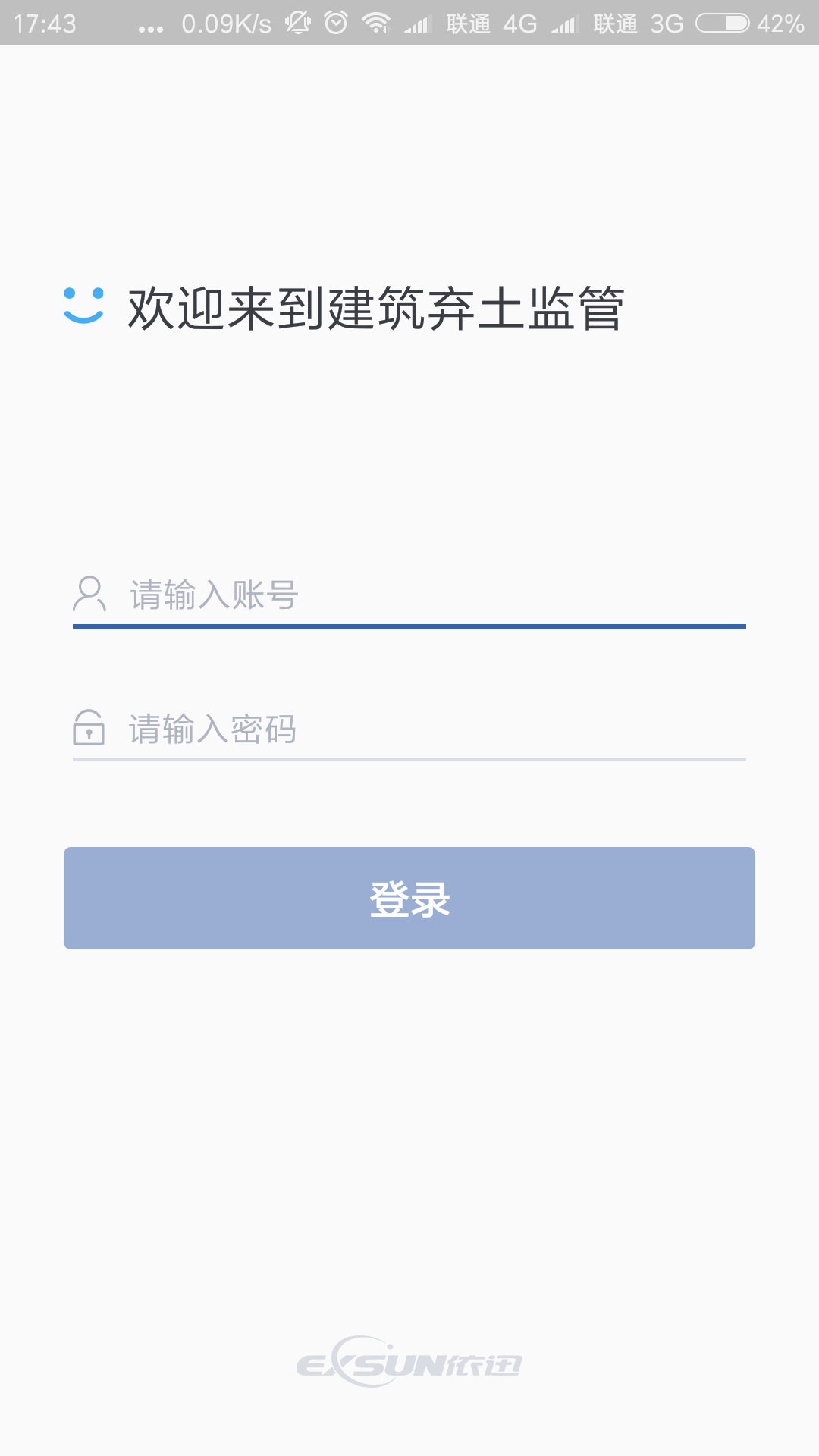Click the 42% battery percentage text

point(782,22)
